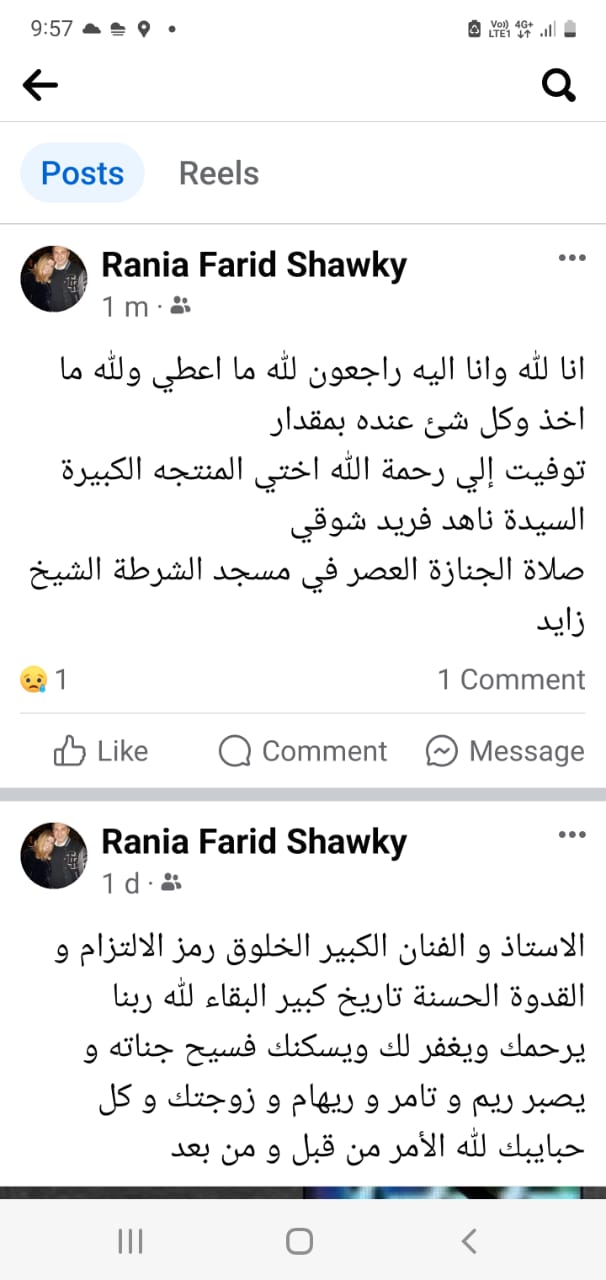The height and width of the screenshot is (1280, 606).
Task: Go back using the top arrow
Action: (x=40, y=86)
